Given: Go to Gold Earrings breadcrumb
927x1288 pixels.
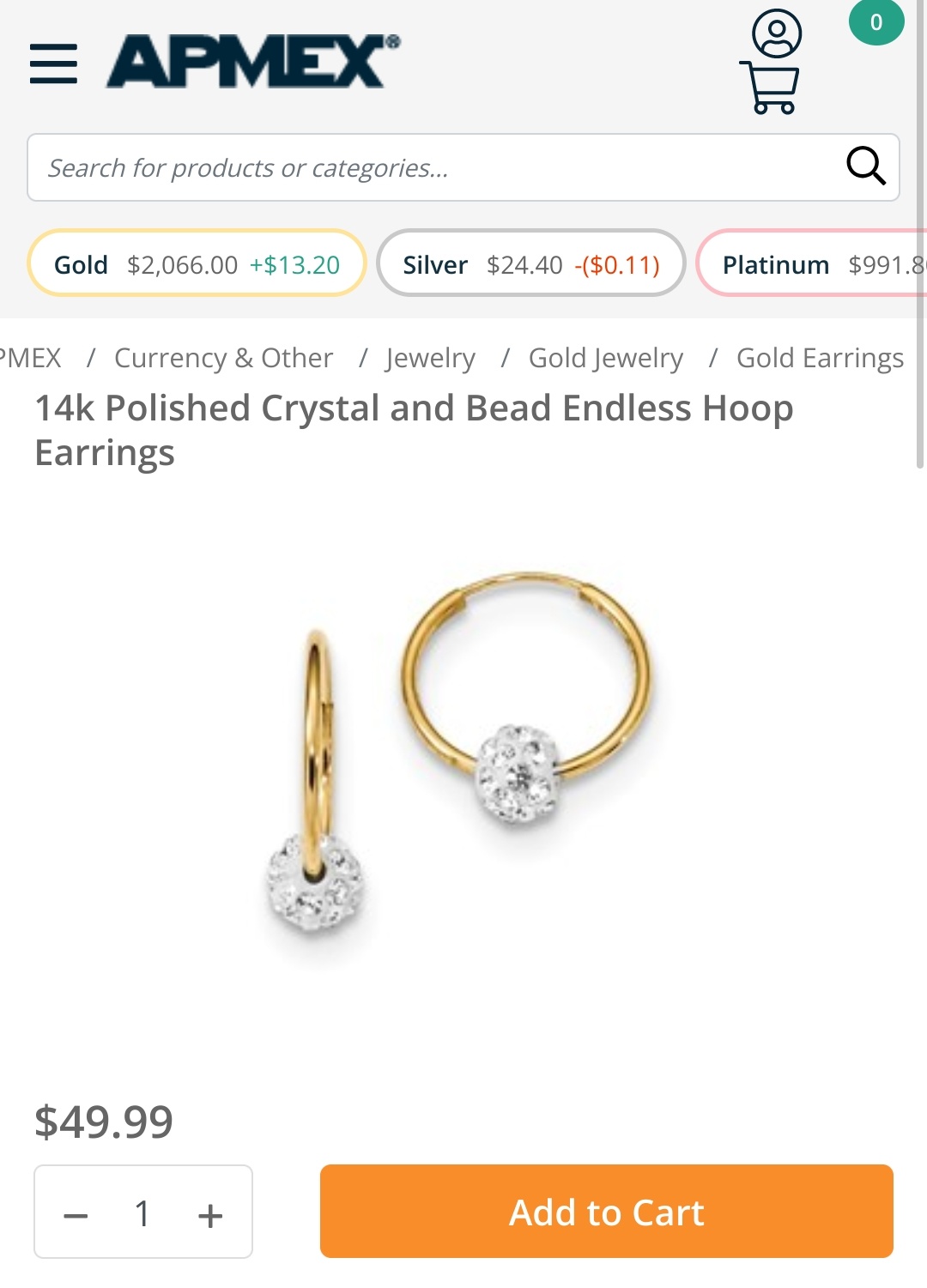Looking at the screenshot, I should 820,358.
